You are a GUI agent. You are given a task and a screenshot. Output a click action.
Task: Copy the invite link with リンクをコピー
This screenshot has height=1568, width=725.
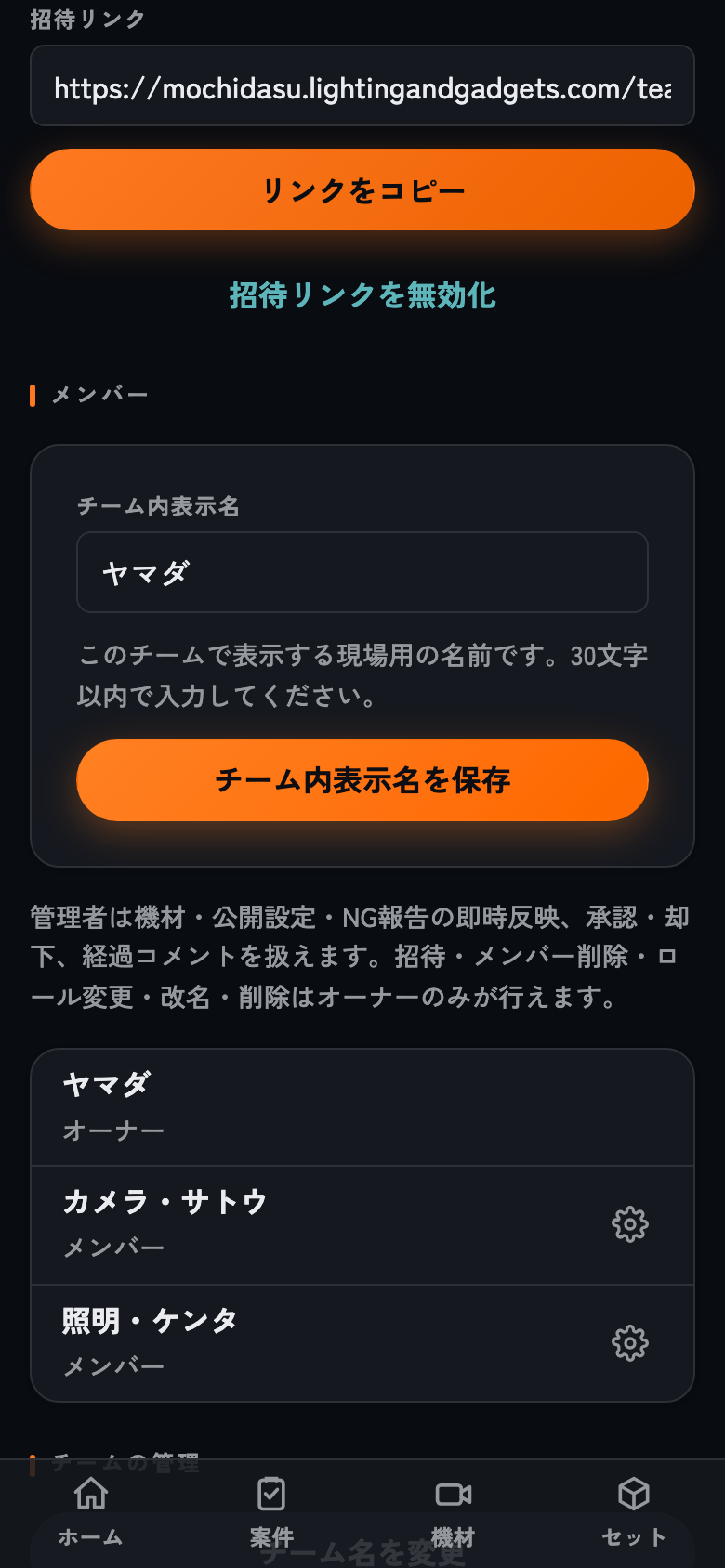coord(362,189)
